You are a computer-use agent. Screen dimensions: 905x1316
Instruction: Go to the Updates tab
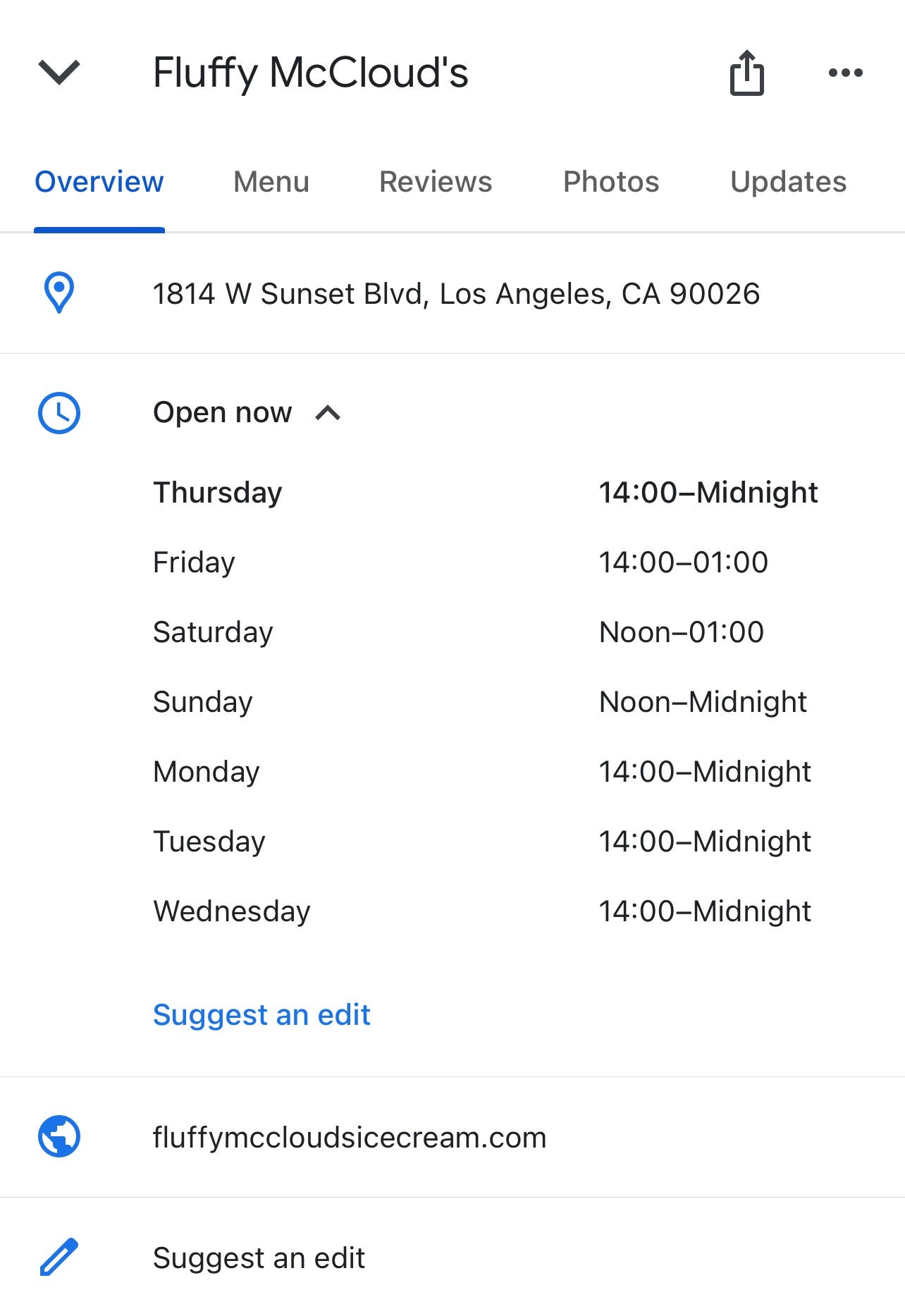(788, 182)
